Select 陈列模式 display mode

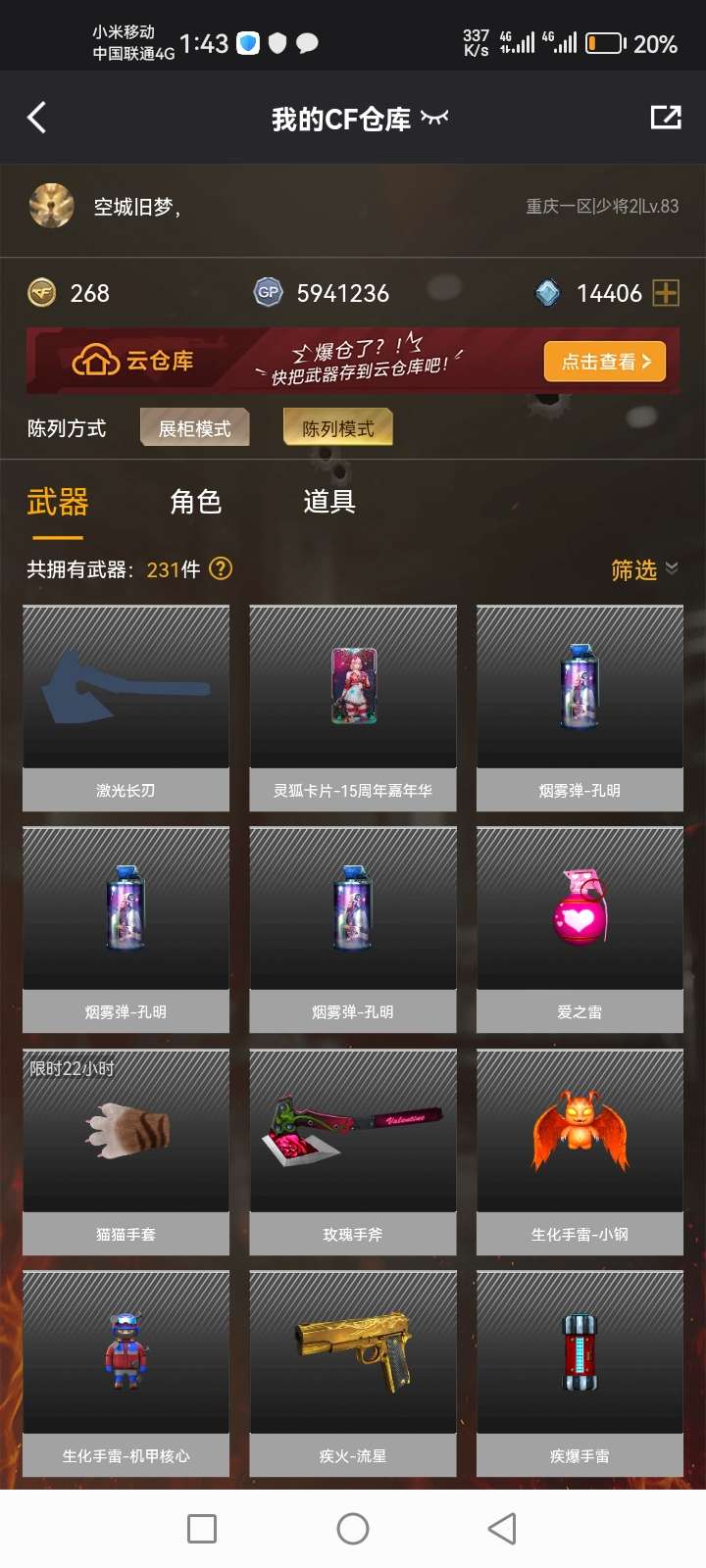tap(337, 428)
